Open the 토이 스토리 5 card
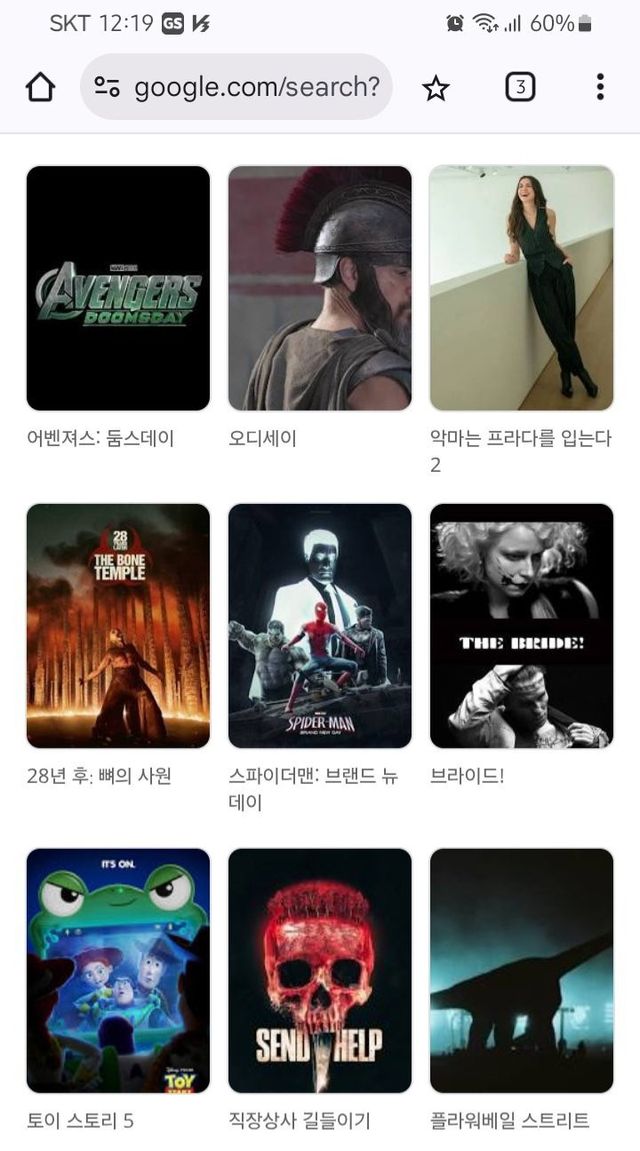Image resolution: width=640 pixels, height=1151 pixels. point(118,970)
